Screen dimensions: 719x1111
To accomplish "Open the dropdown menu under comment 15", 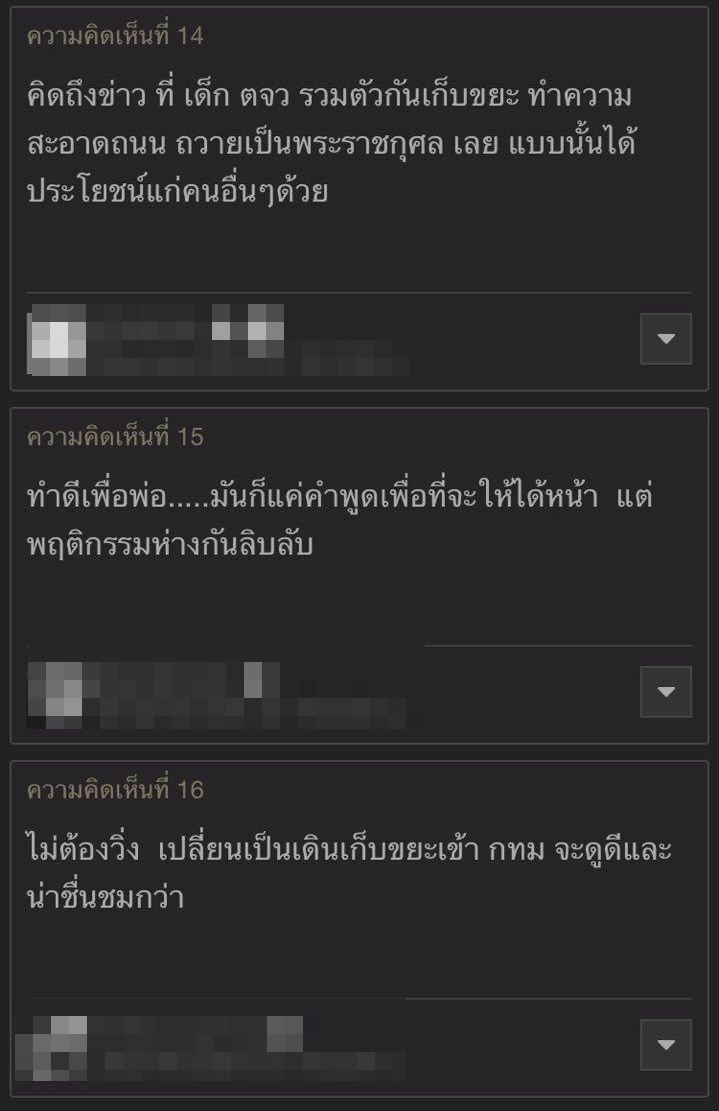I will click(665, 692).
